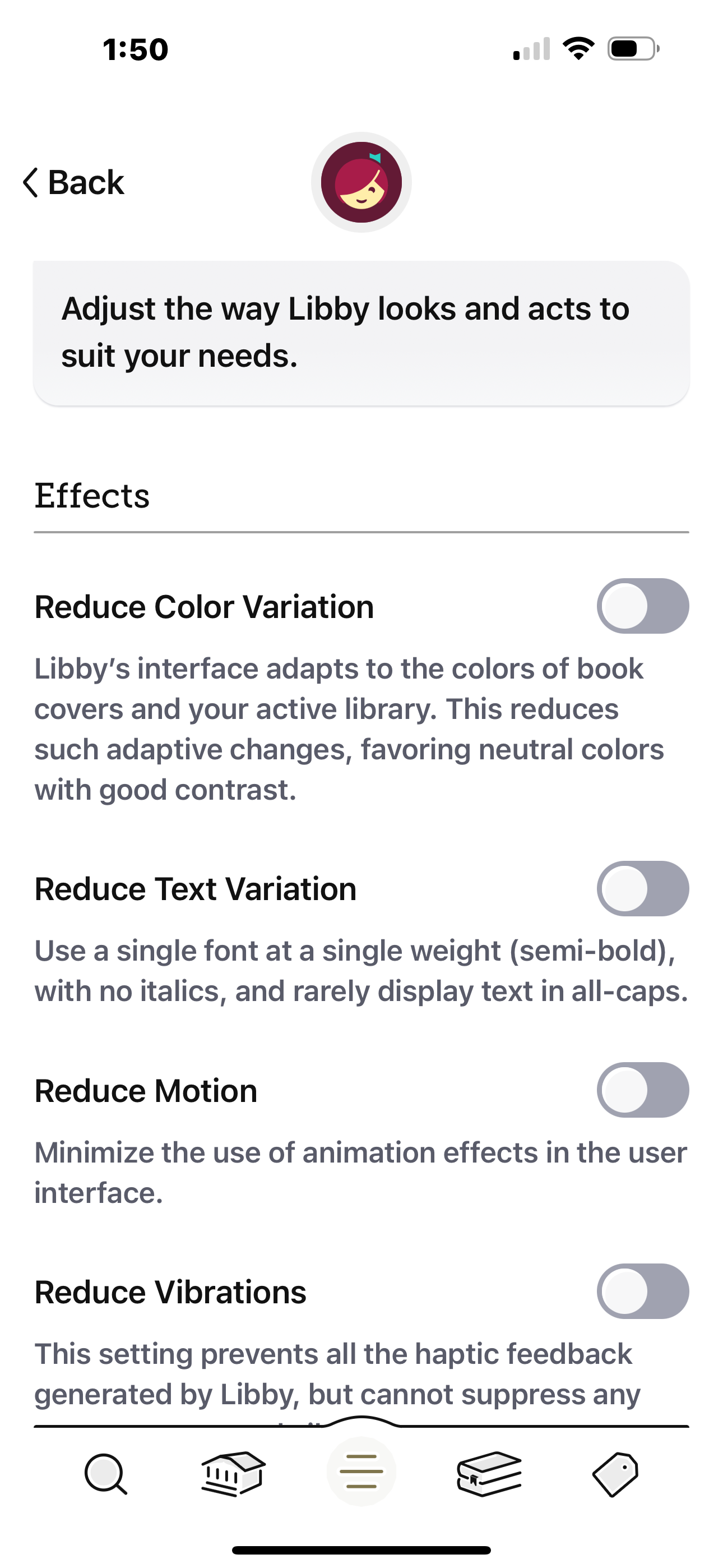Open the bookshelf tab
Viewport: 723px width, 1568px height.
click(x=489, y=1474)
